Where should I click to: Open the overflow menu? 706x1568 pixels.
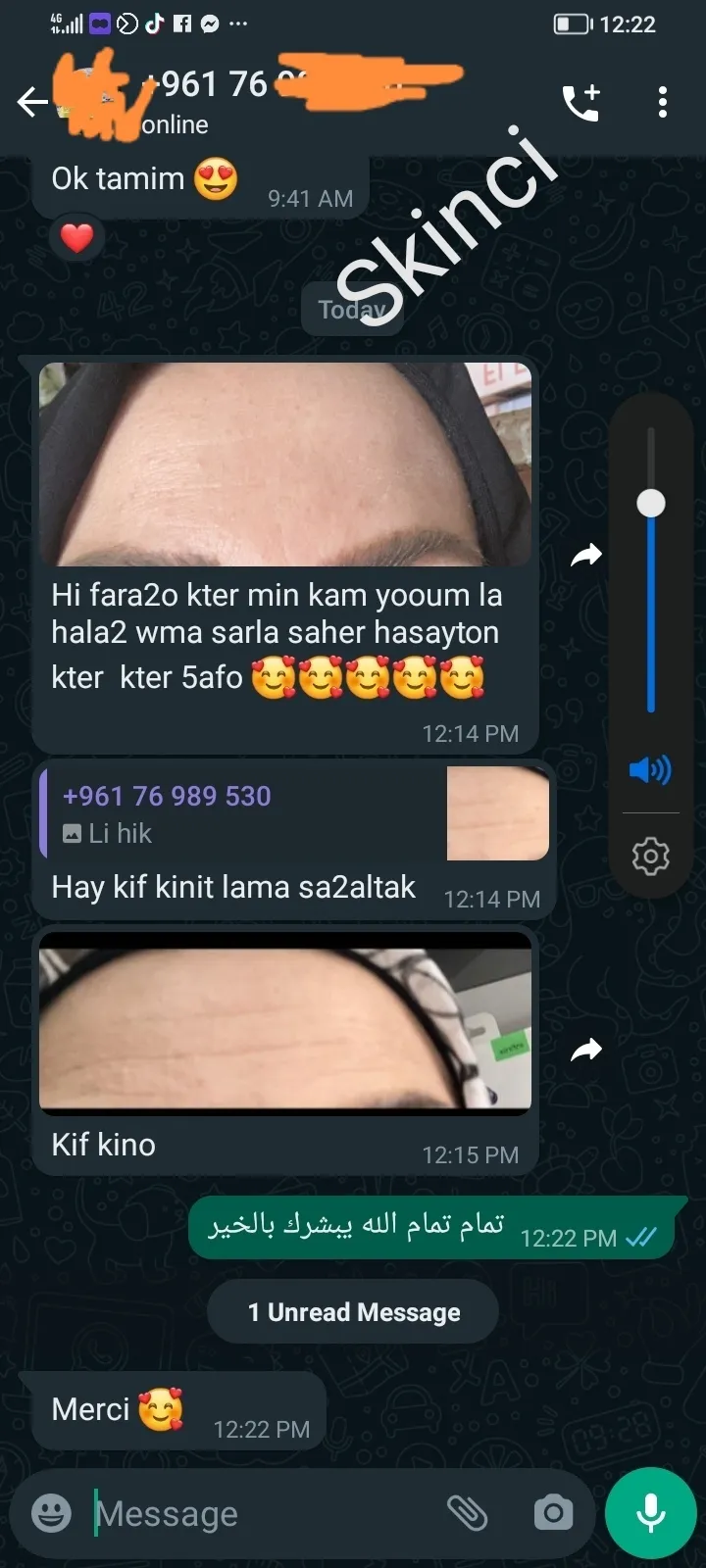coord(663,102)
